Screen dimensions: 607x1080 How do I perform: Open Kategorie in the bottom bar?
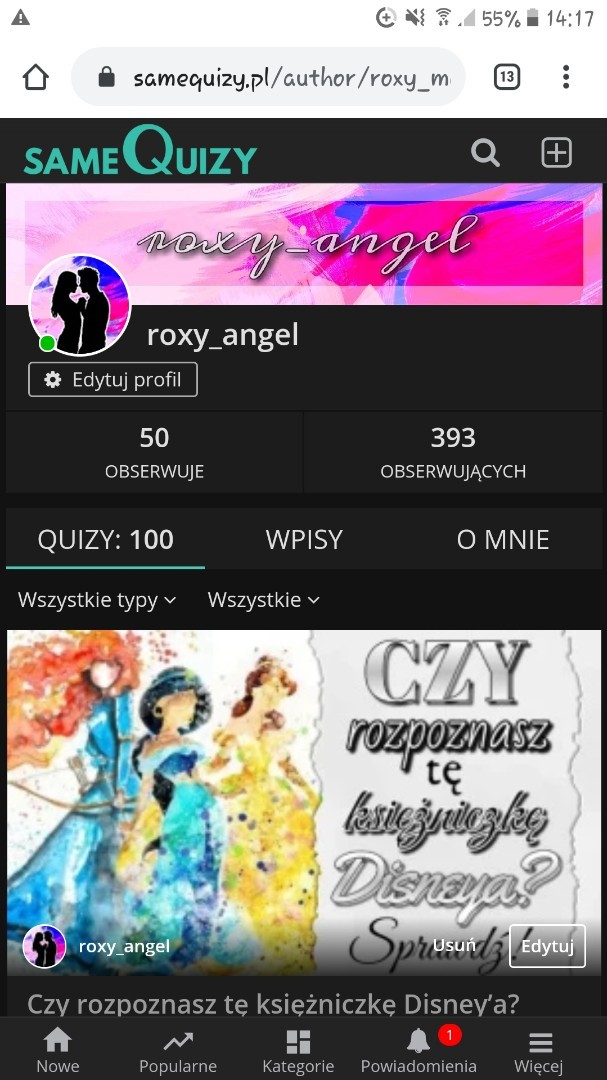pyautogui.click(x=298, y=1050)
